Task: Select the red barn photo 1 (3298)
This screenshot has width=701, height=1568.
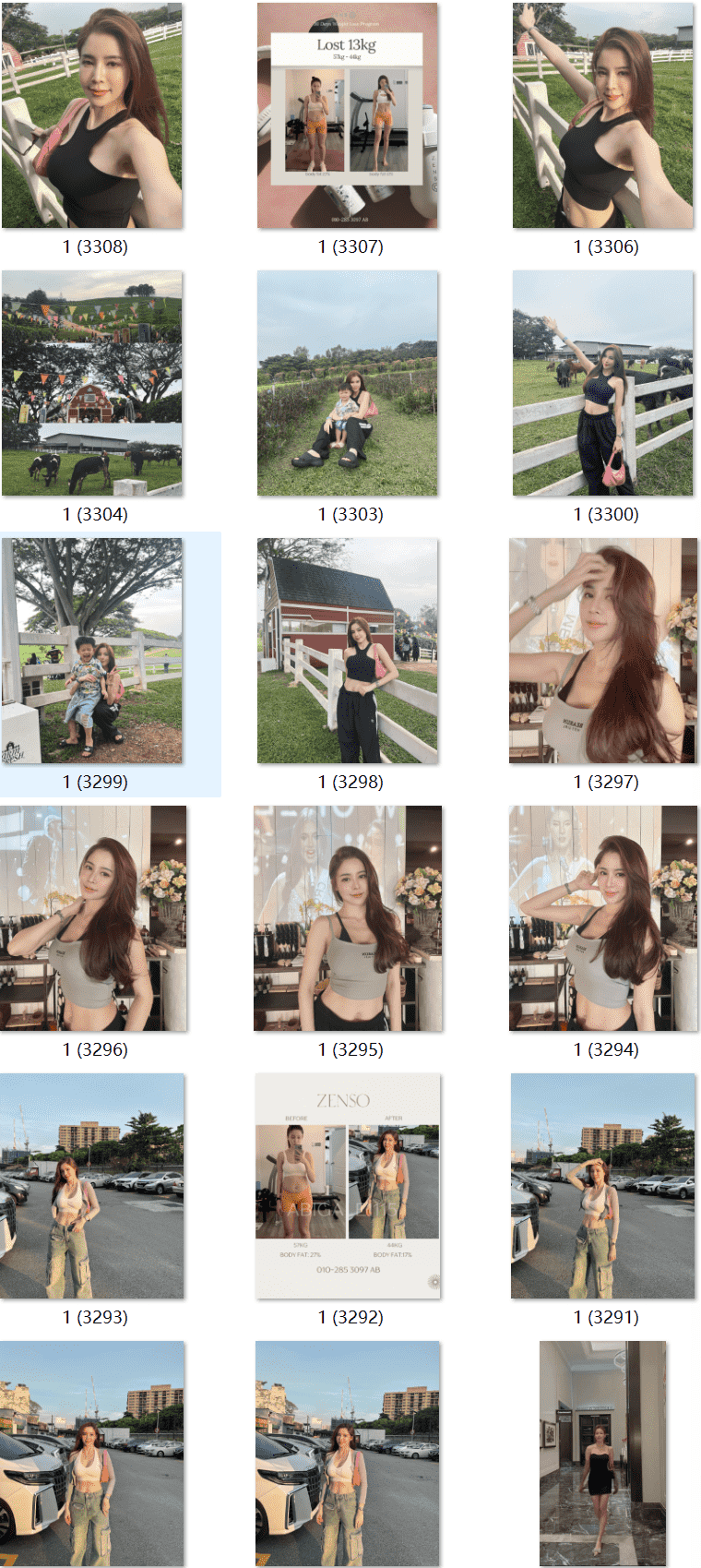Action: coord(348,651)
